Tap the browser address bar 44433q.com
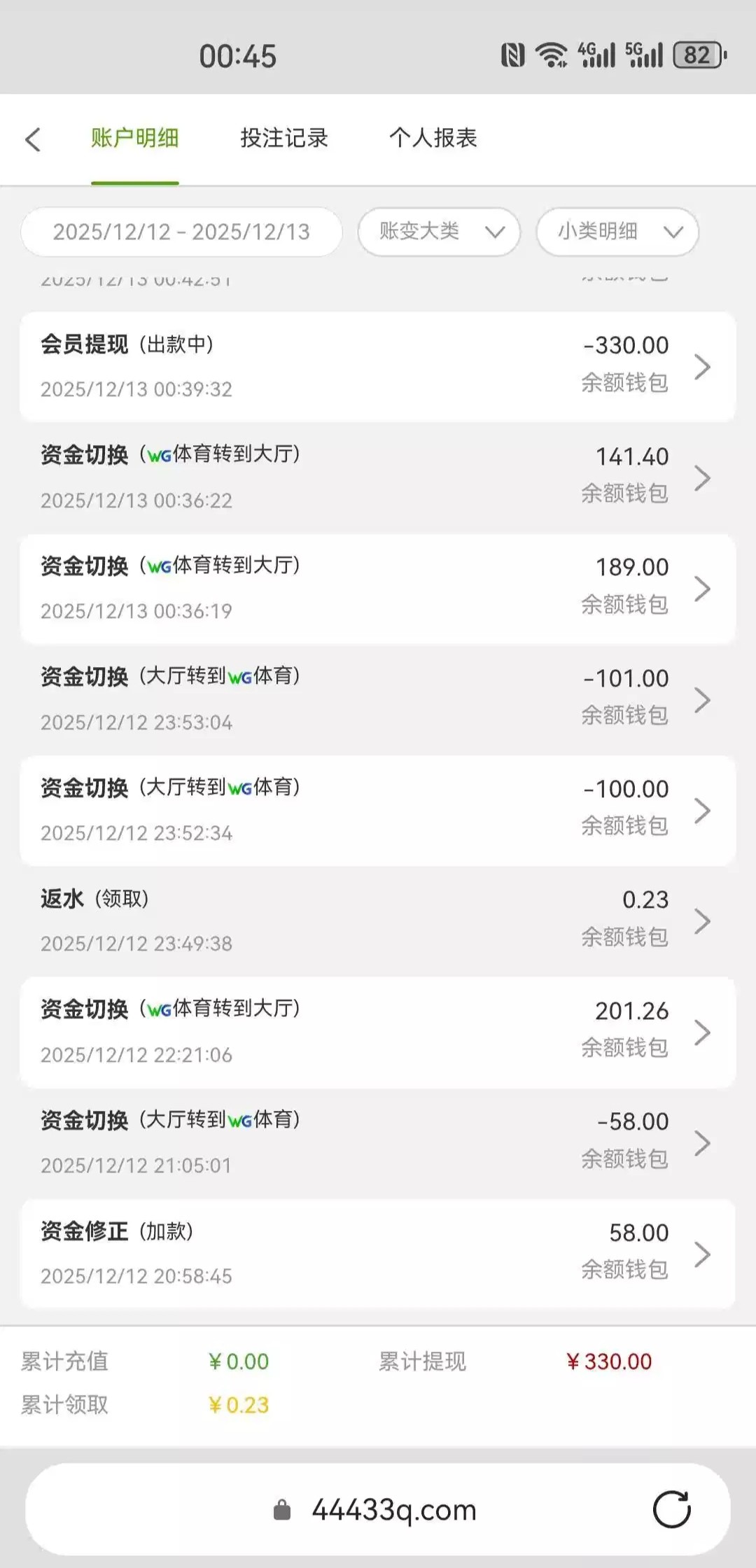 click(393, 1510)
